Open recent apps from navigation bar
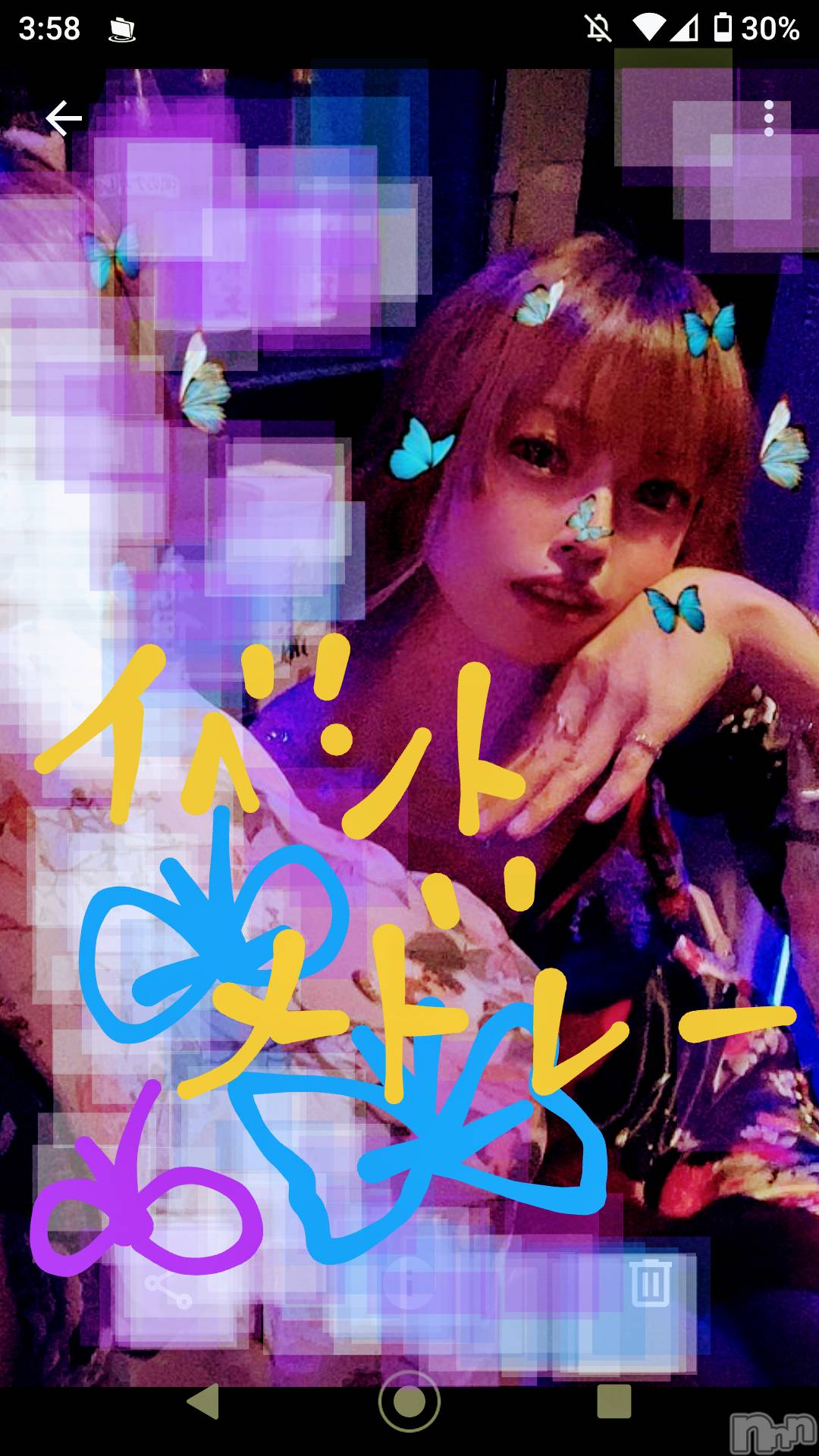819x1456 pixels. (613, 1402)
